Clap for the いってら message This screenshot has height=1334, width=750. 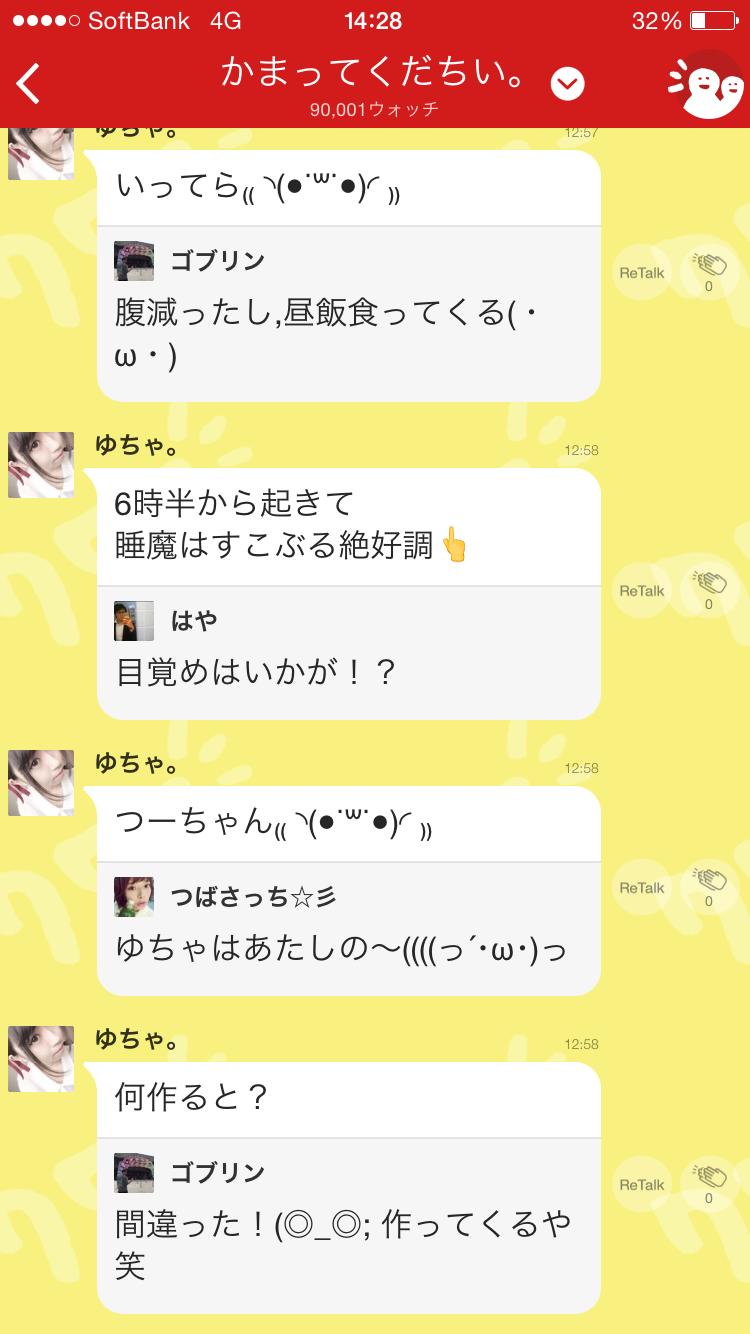709,271
